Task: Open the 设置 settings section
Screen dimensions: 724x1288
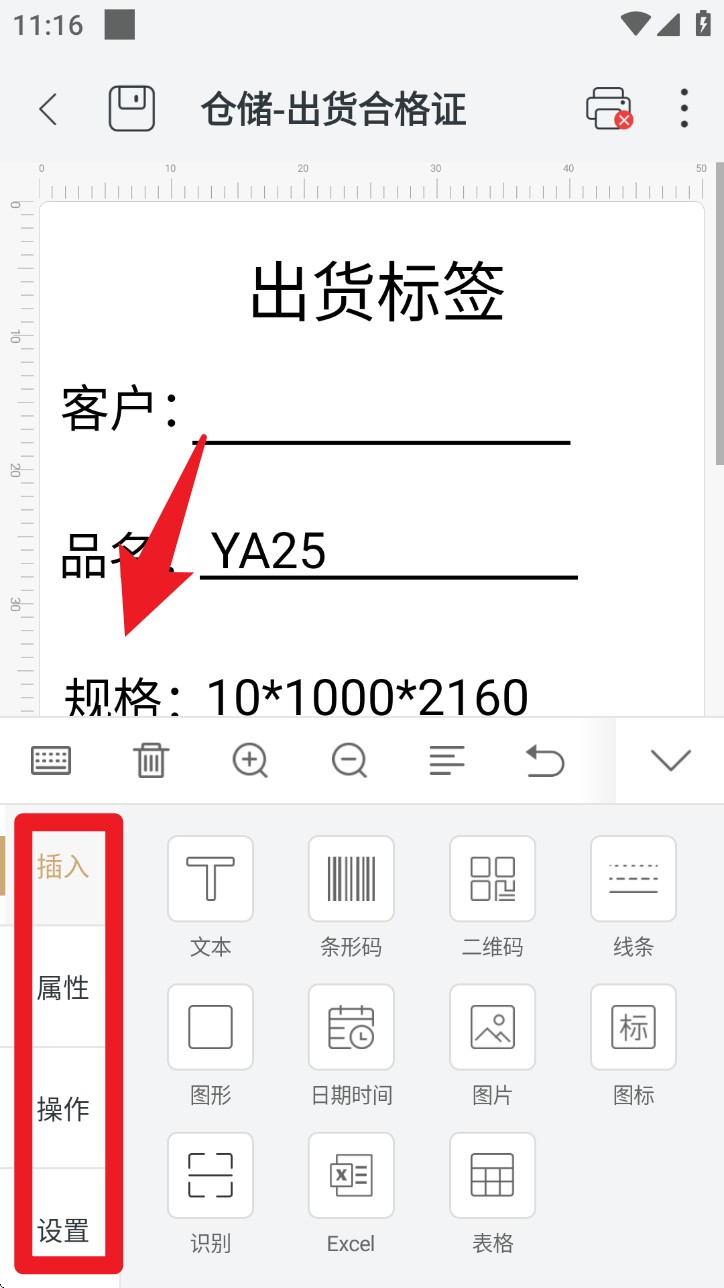Action: (62, 1233)
